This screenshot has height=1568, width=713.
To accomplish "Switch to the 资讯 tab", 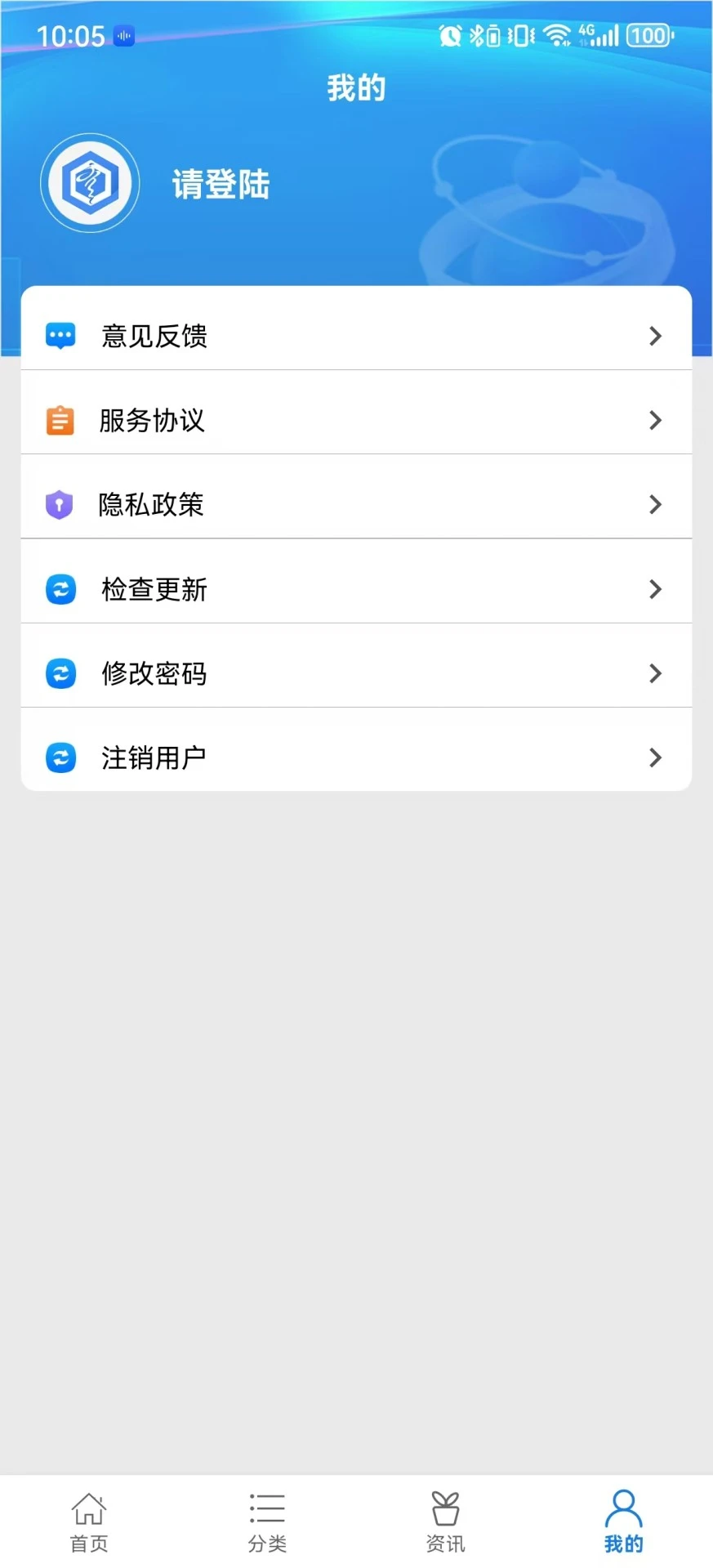I will coord(445,1521).
